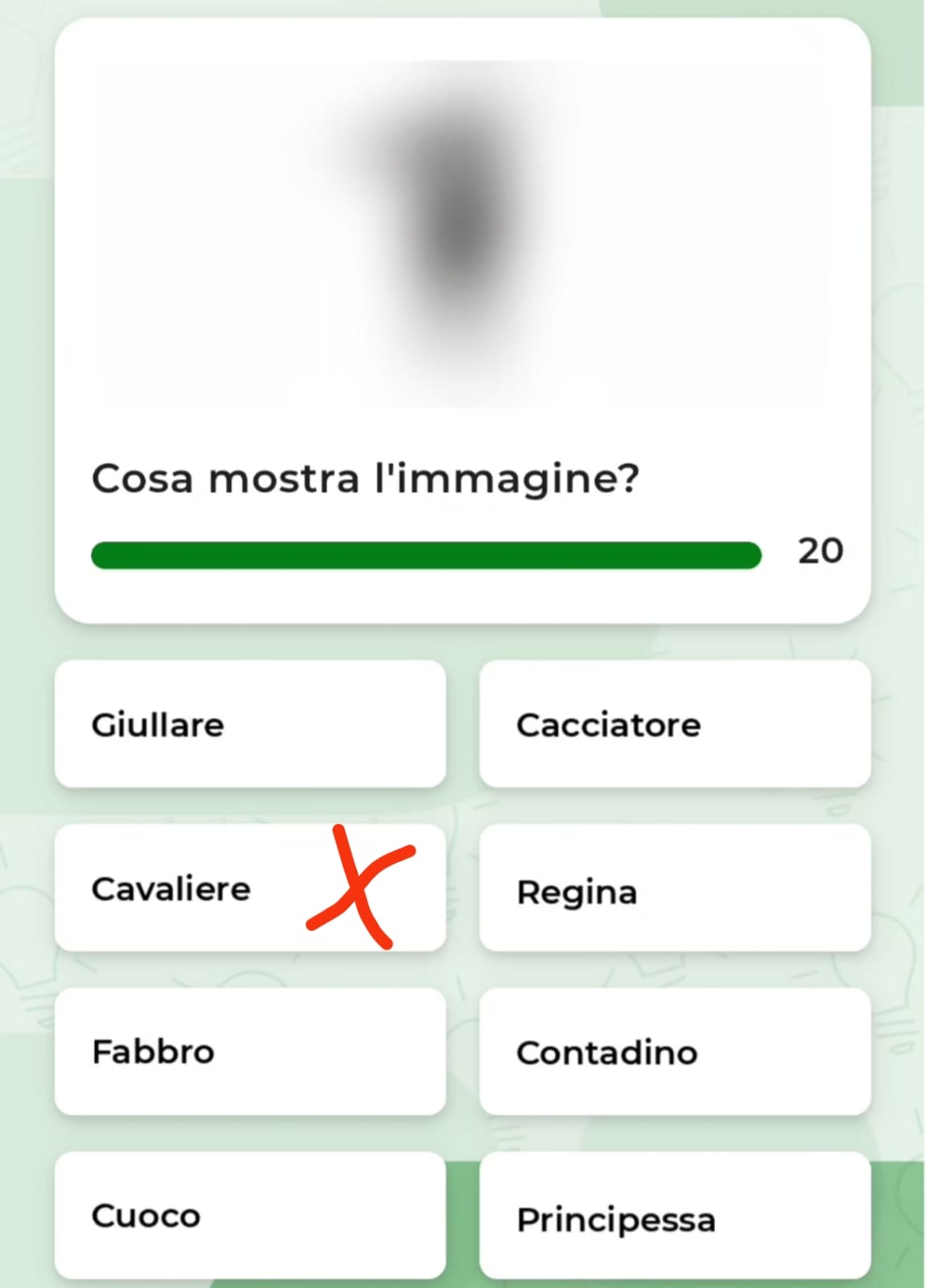Select the Giullare answer
This screenshot has height=1288, width=926.
250,724
